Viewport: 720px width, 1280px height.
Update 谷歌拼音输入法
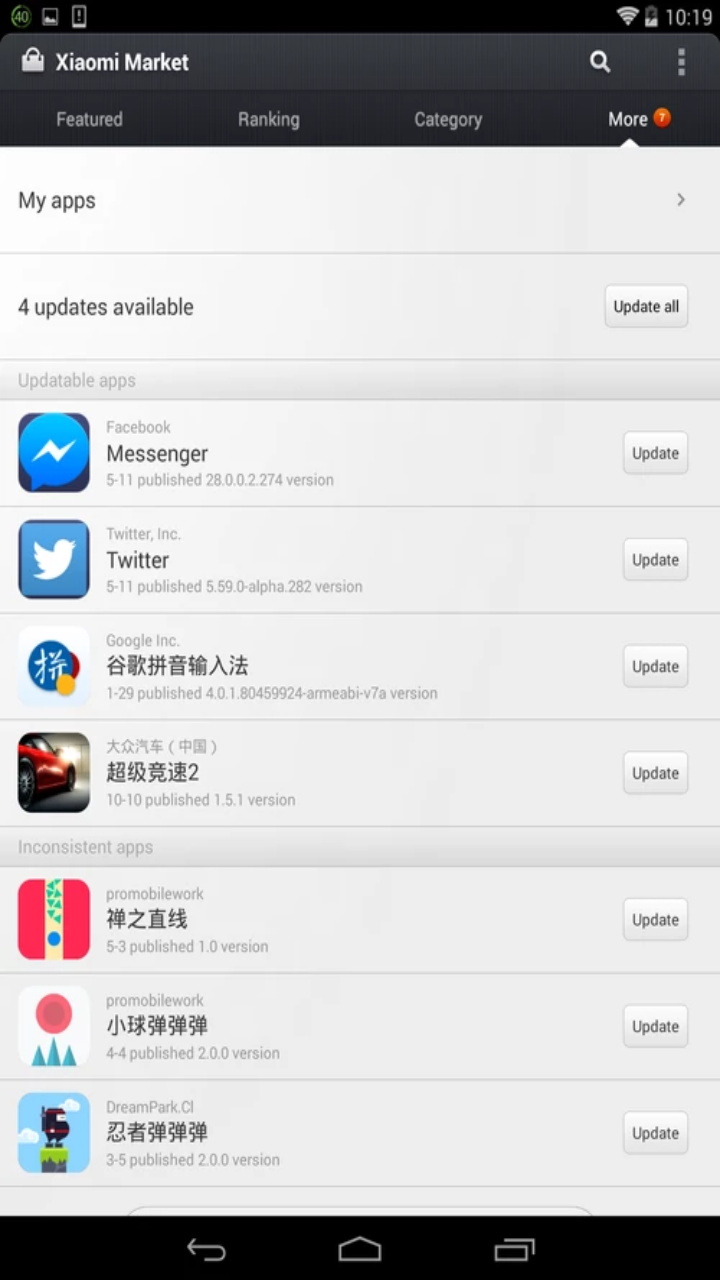[x=656, y=667]
